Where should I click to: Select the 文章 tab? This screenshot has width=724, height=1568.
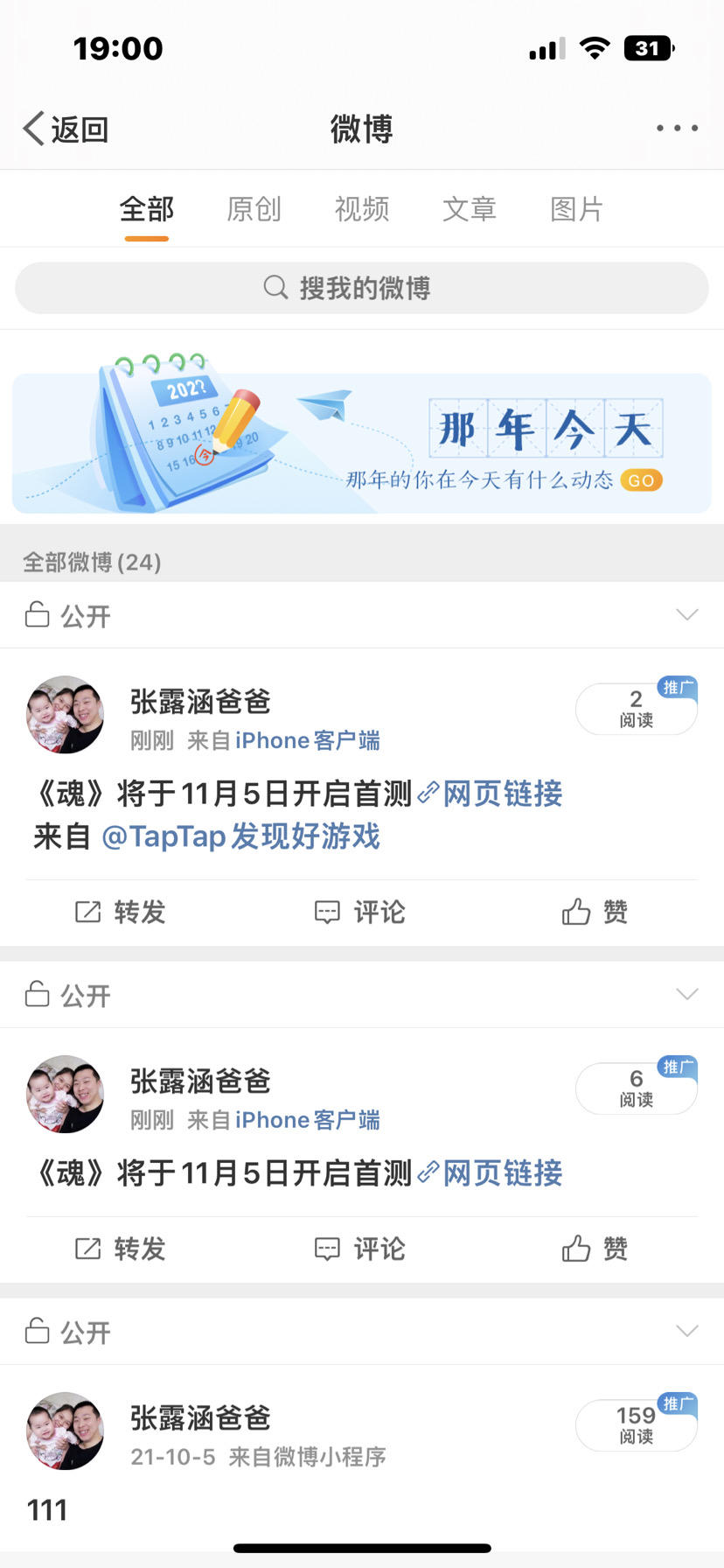coord(469,210)
